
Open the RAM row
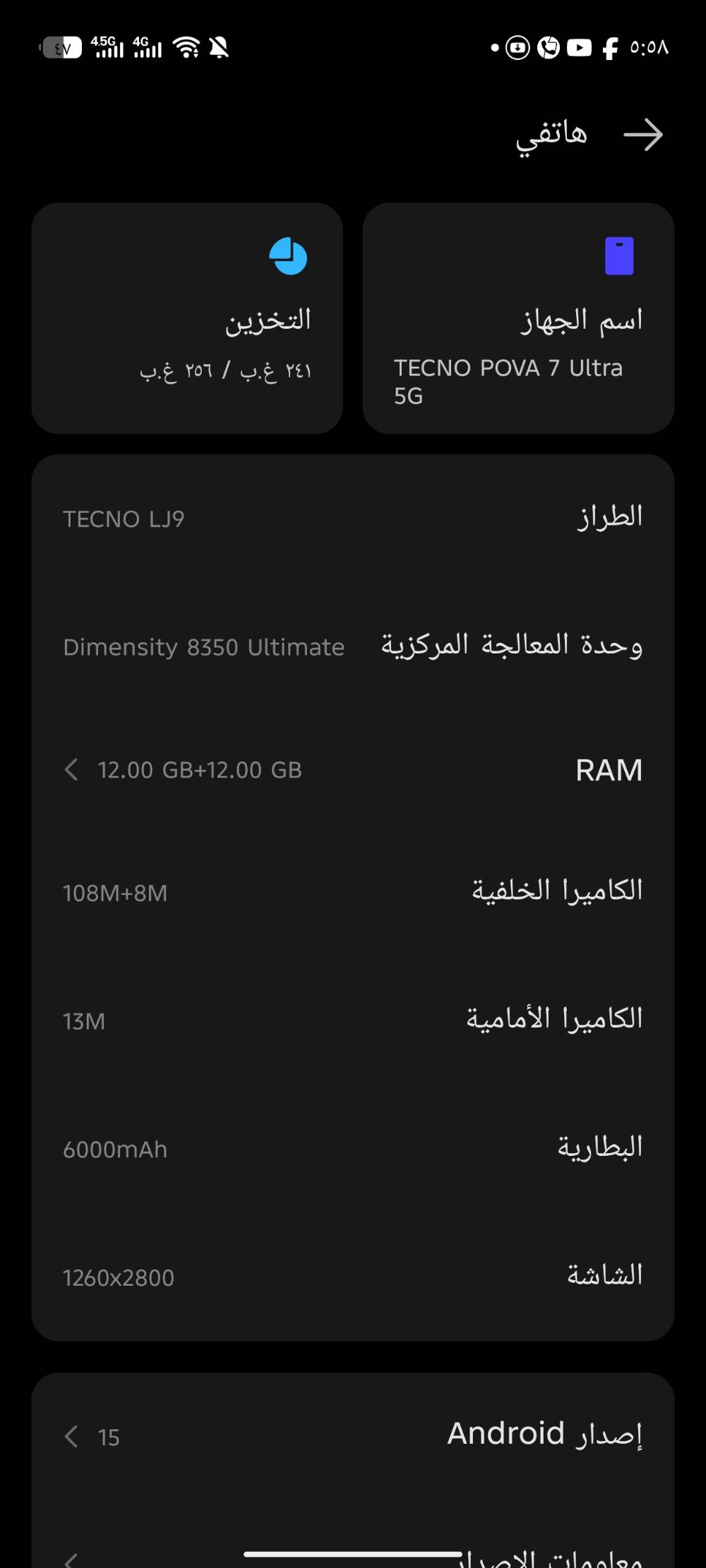(353, 770)
